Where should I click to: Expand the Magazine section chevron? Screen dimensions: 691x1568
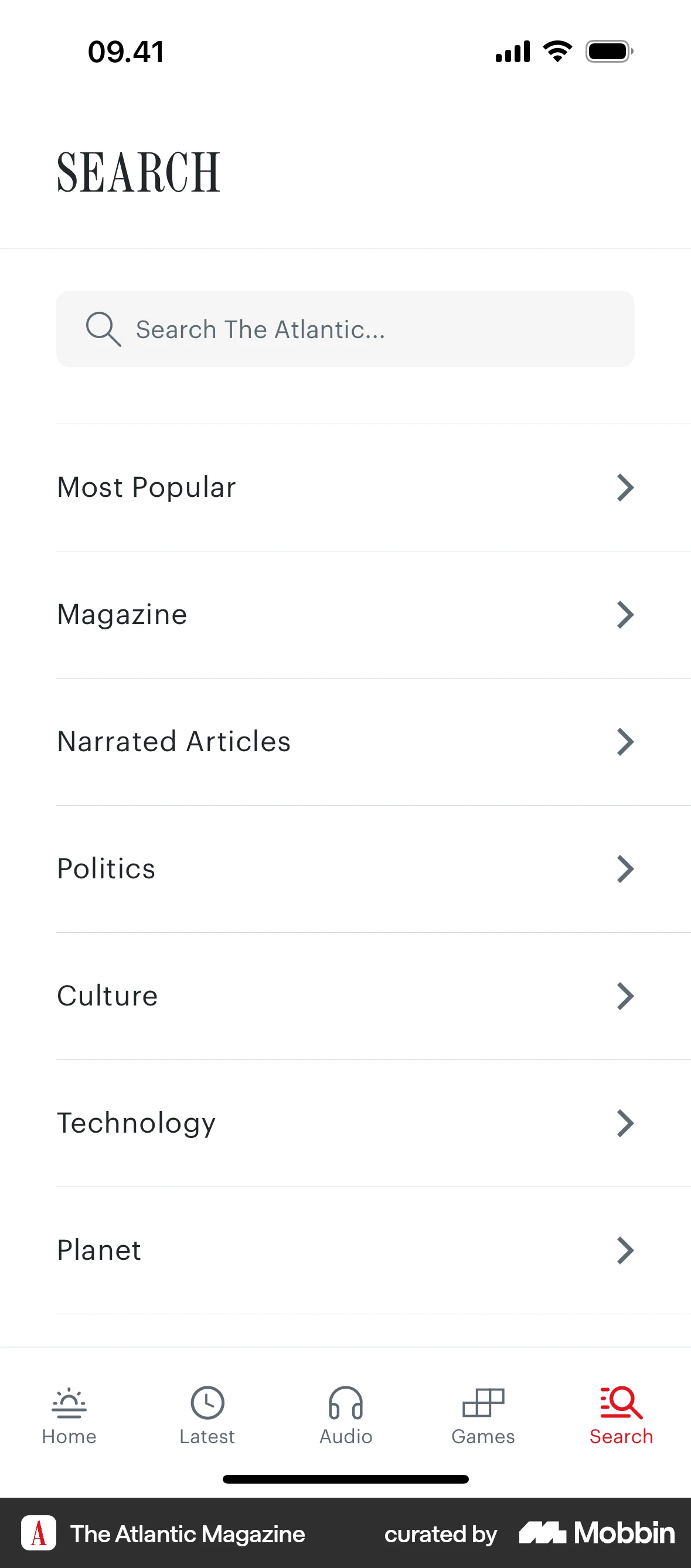pyautogui.click(x=625, y=615)
